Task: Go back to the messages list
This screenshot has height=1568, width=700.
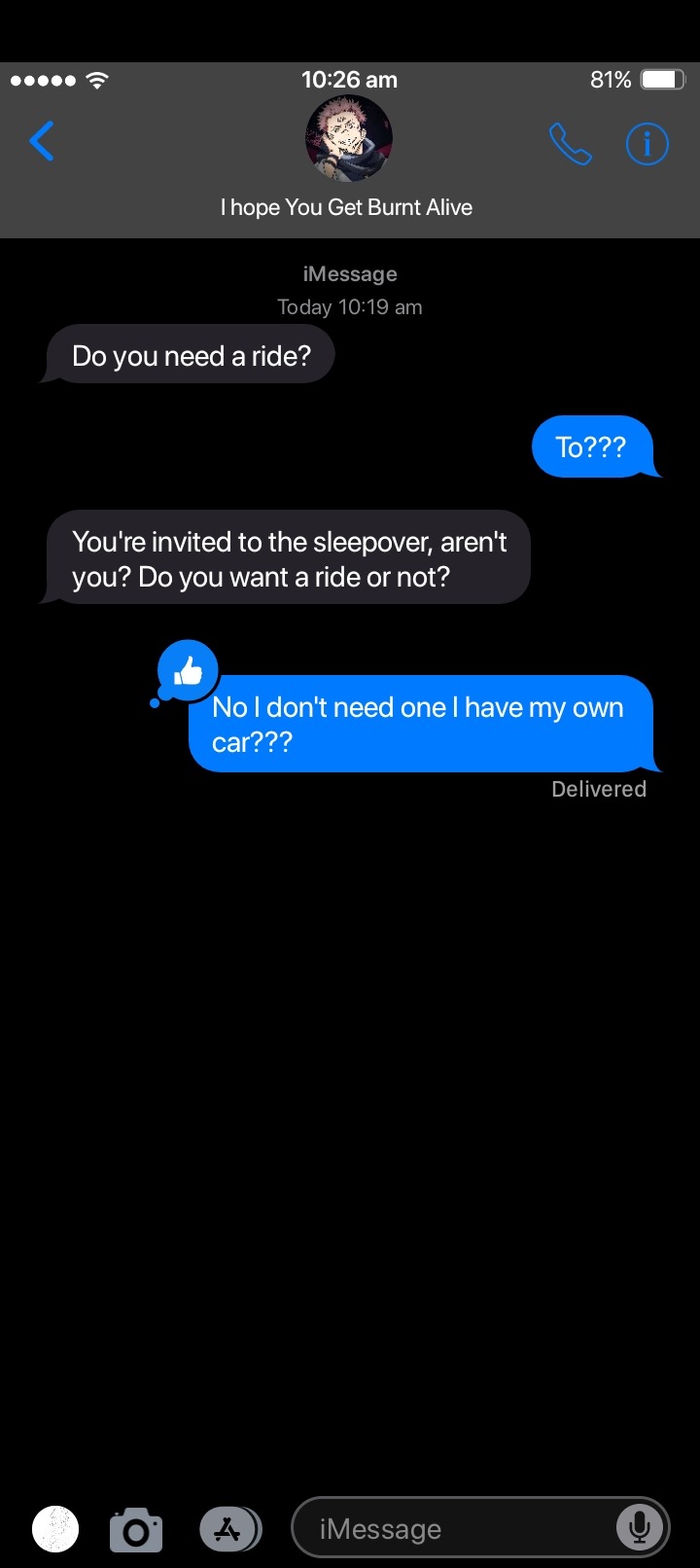Action: 42,142
